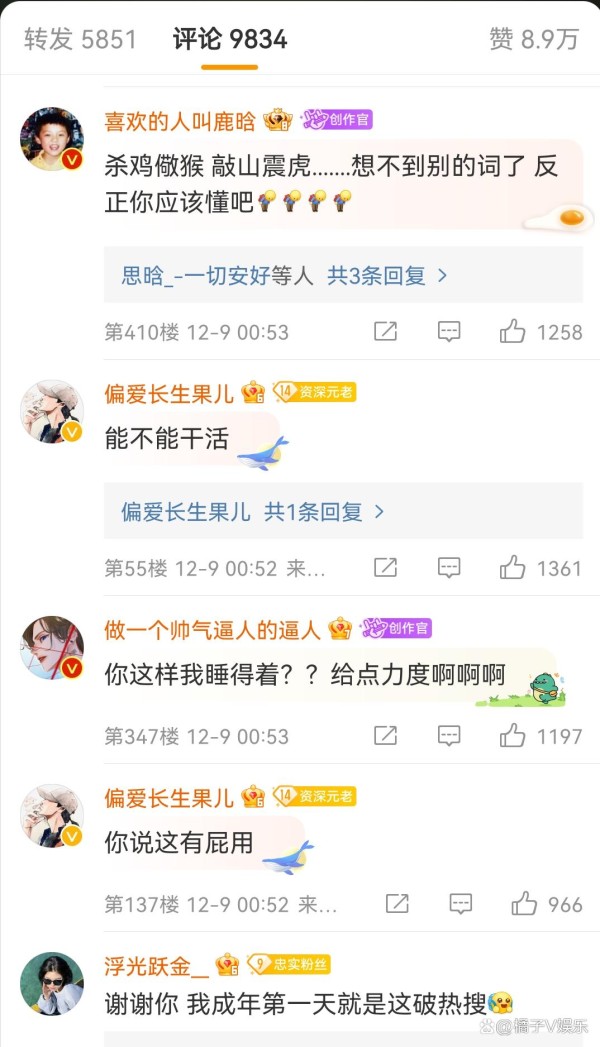Switch to the 赞 8.9万 tab
This screenshot has width=600, height=1047.
[534, 39]
